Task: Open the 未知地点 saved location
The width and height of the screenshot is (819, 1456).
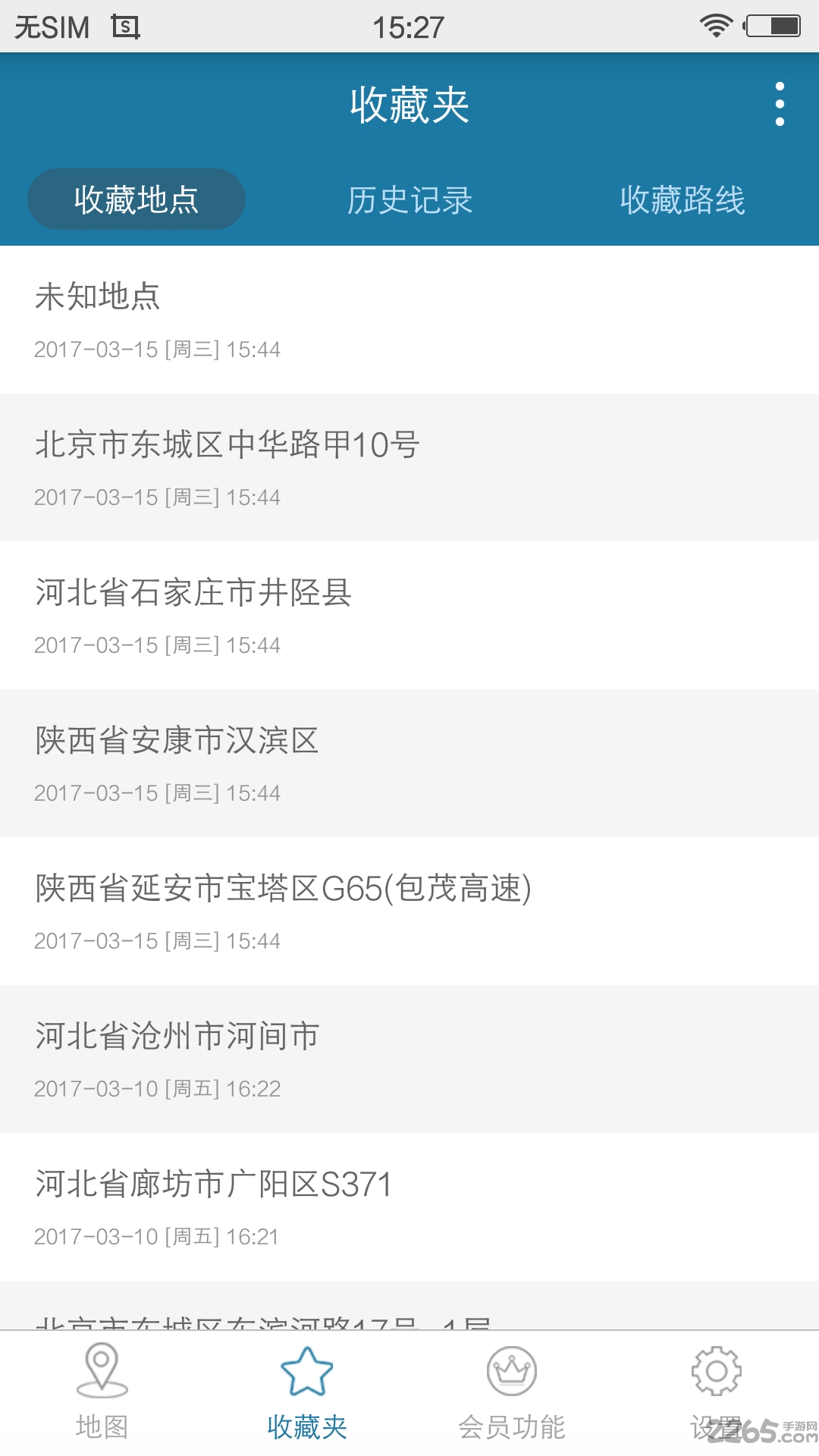Action: (x=409, y=318)
